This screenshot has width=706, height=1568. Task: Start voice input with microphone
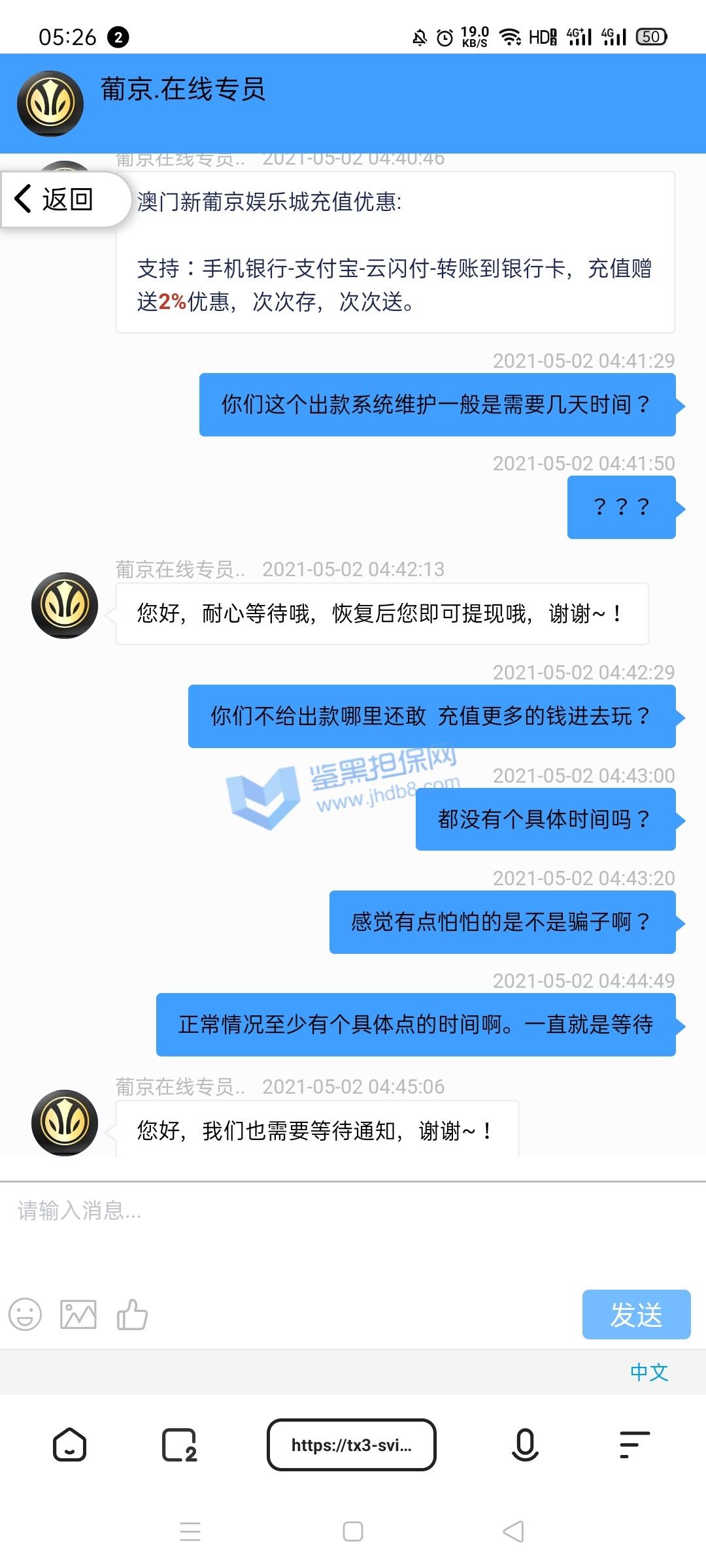pyautogui.click(x=525, y=1445)
